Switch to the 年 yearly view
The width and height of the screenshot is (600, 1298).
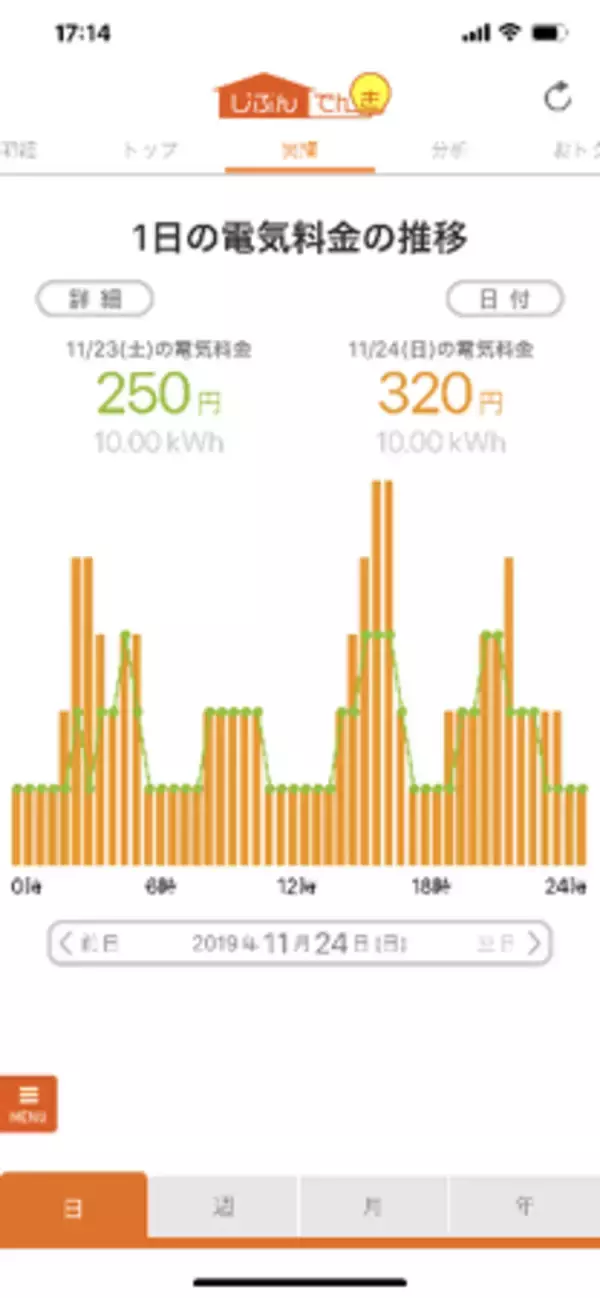click(523, 1206)
